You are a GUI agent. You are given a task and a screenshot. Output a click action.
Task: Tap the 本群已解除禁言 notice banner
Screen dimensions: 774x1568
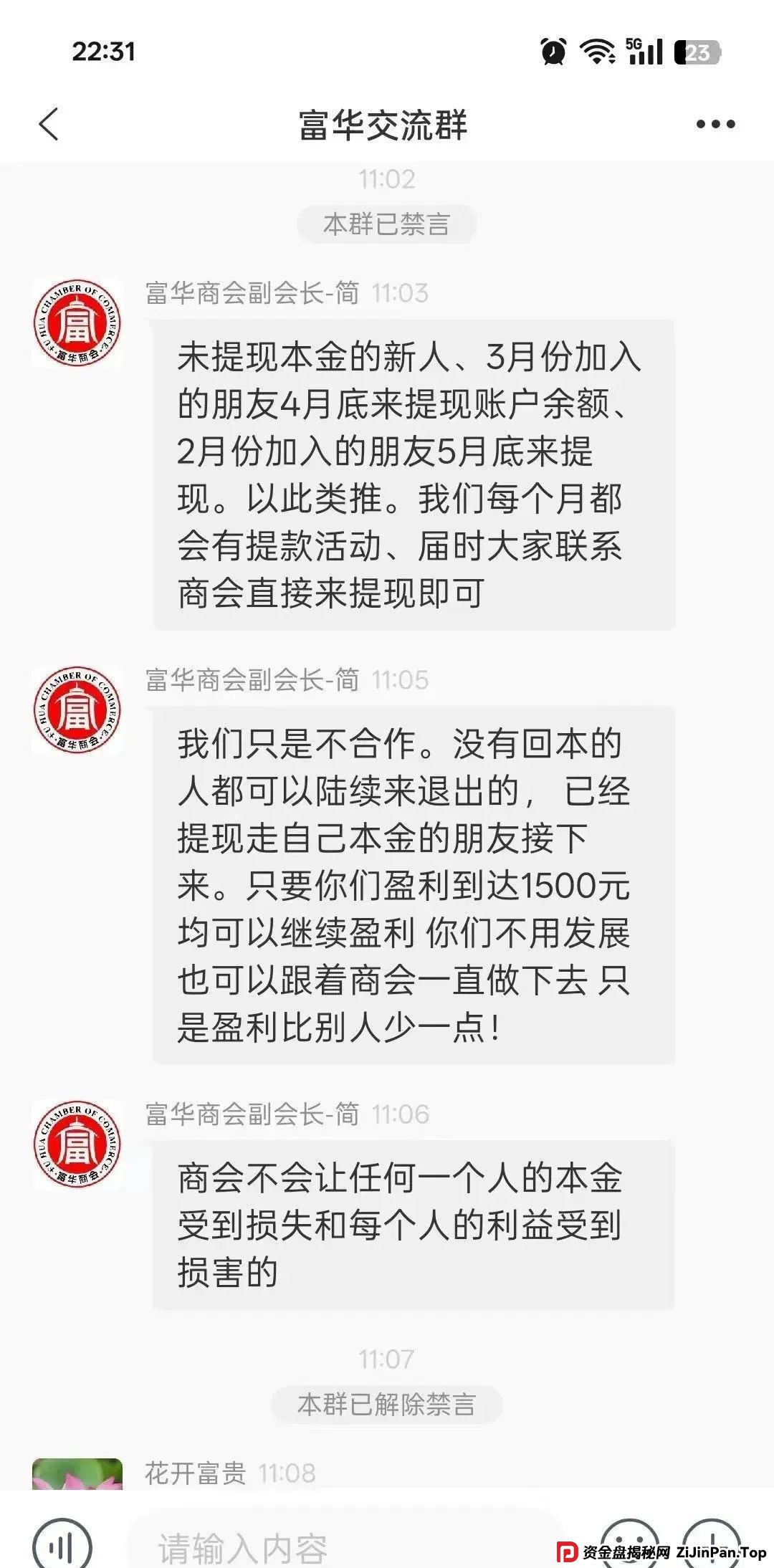386,1405
